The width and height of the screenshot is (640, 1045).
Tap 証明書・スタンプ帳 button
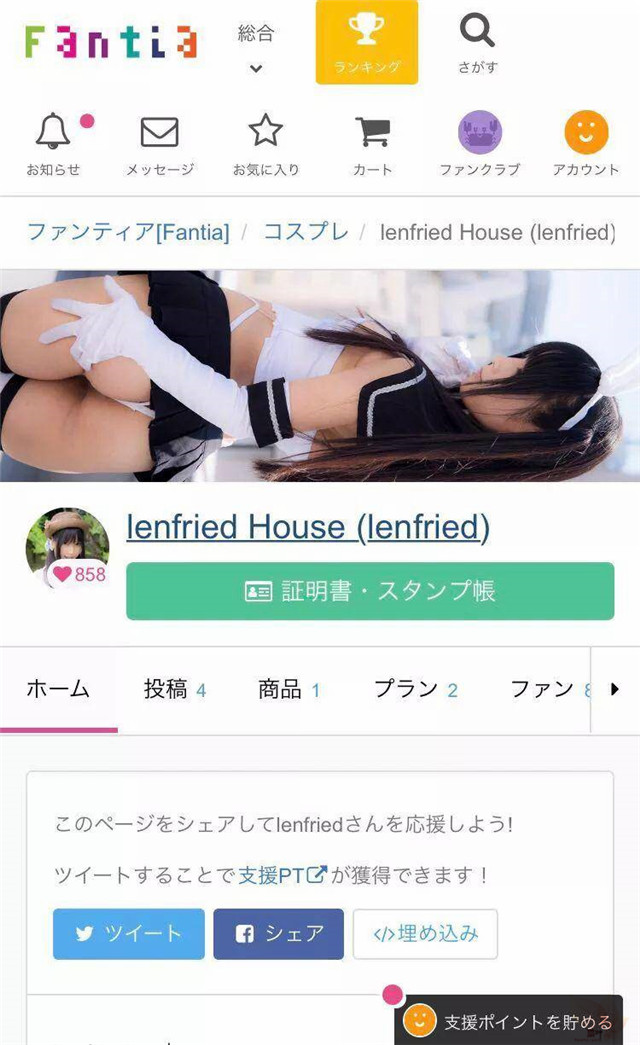[x=370, y=591]
